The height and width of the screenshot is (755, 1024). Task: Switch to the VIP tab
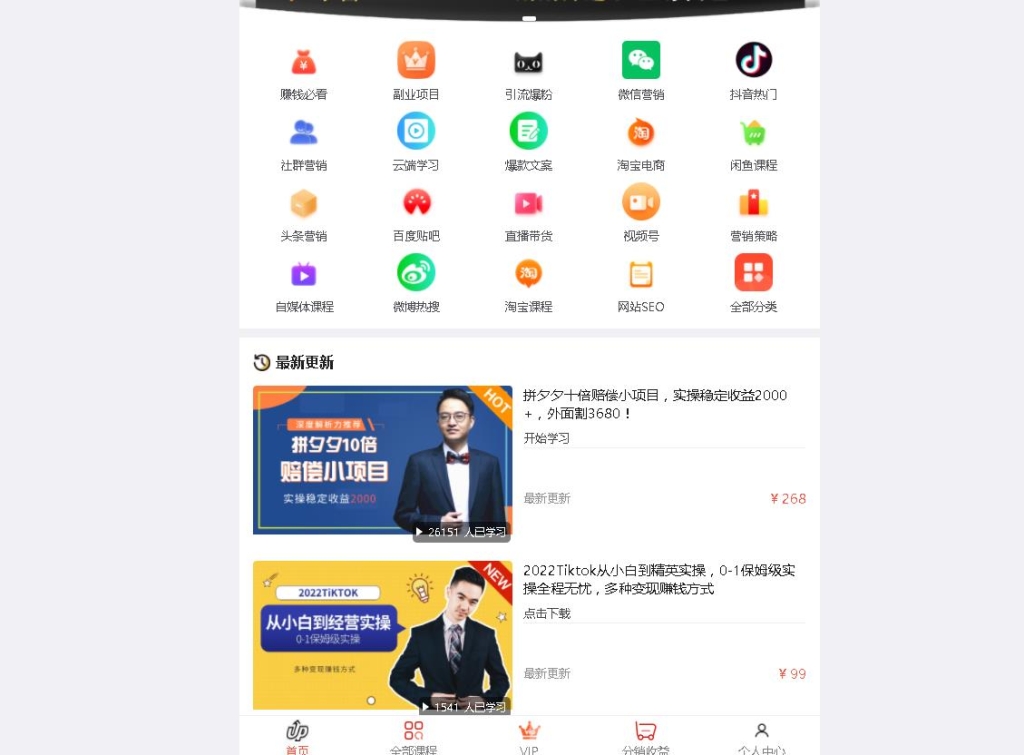pyautogui.click(x=529, y=737)
